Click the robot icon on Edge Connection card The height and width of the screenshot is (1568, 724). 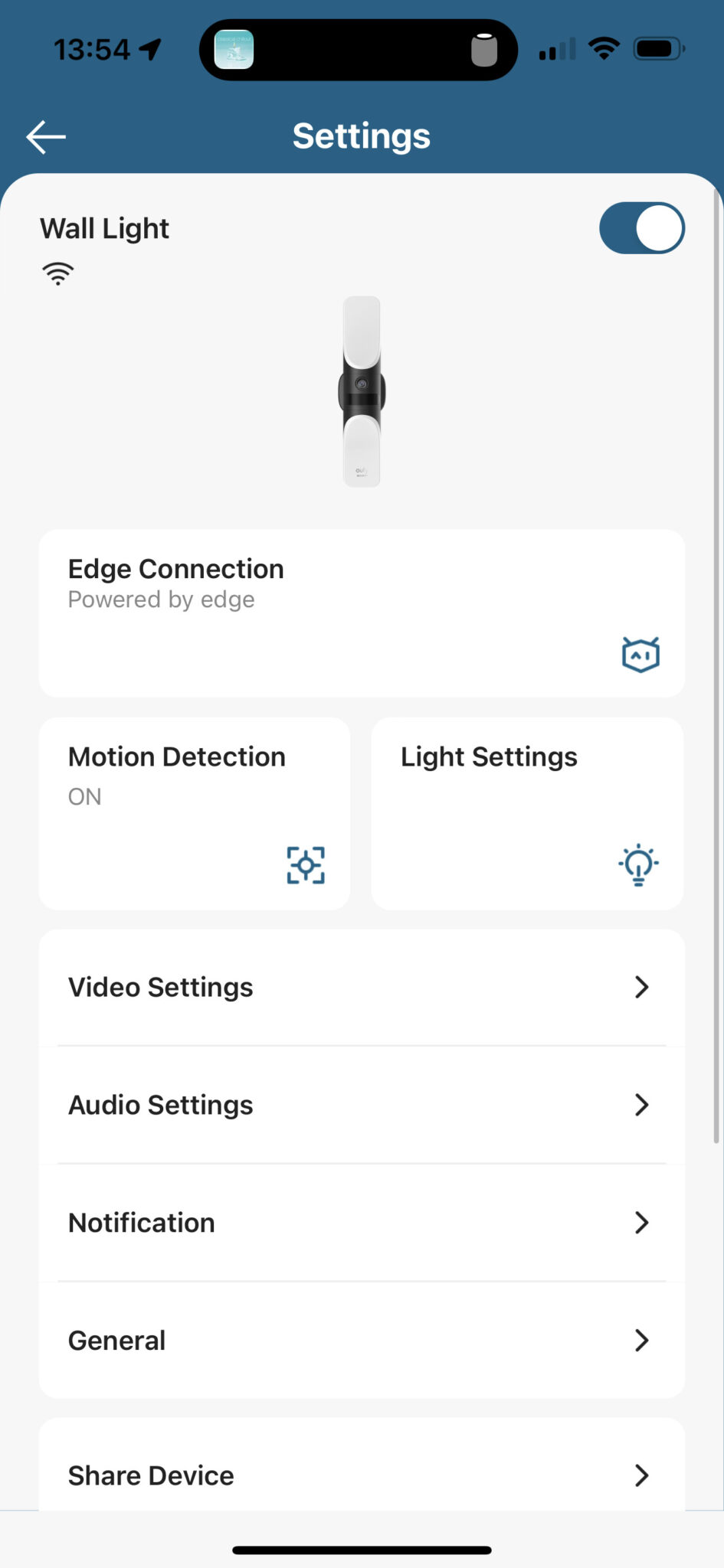point(639,654)
